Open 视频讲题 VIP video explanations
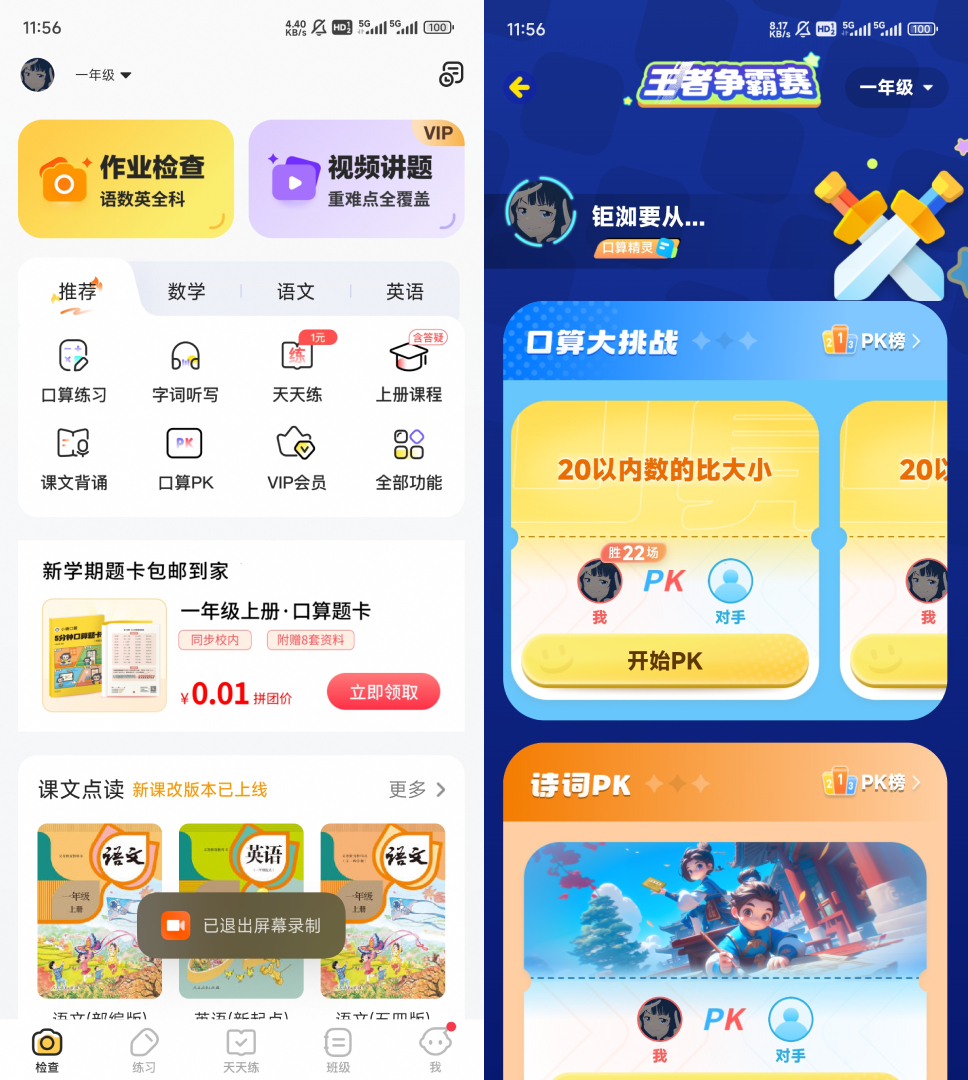 [356, 180]
